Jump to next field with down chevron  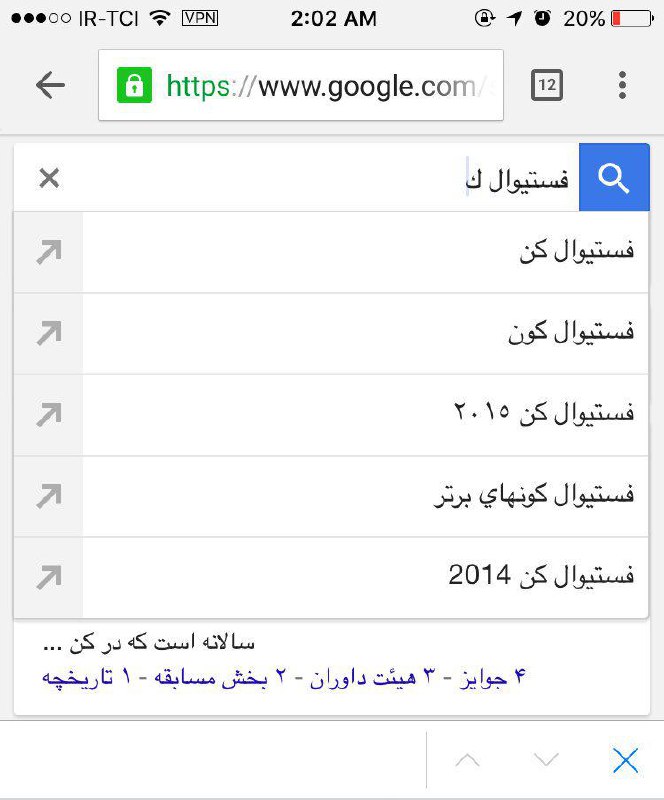coord(546,761)
